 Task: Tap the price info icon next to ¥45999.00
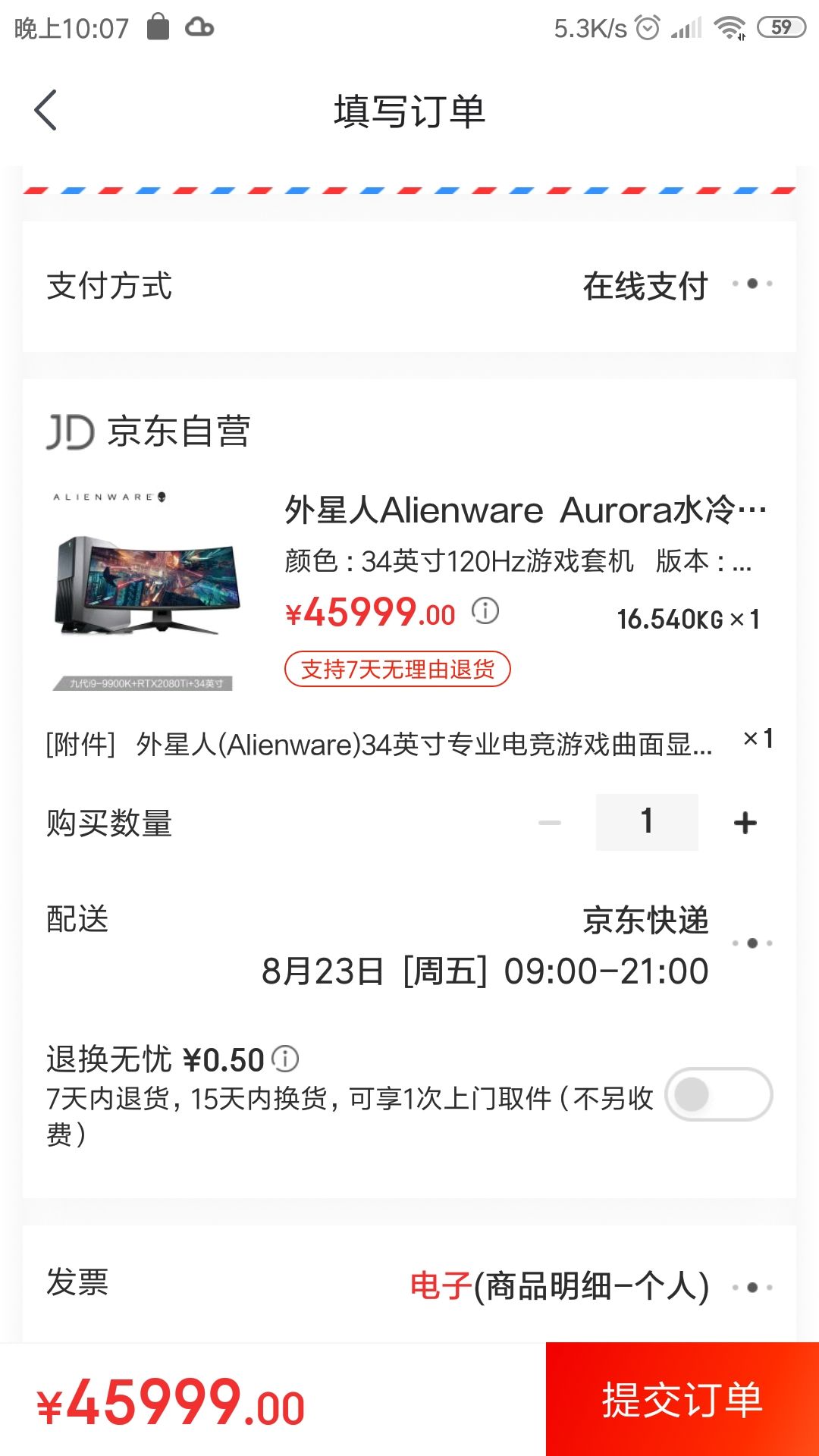point(484,611)
